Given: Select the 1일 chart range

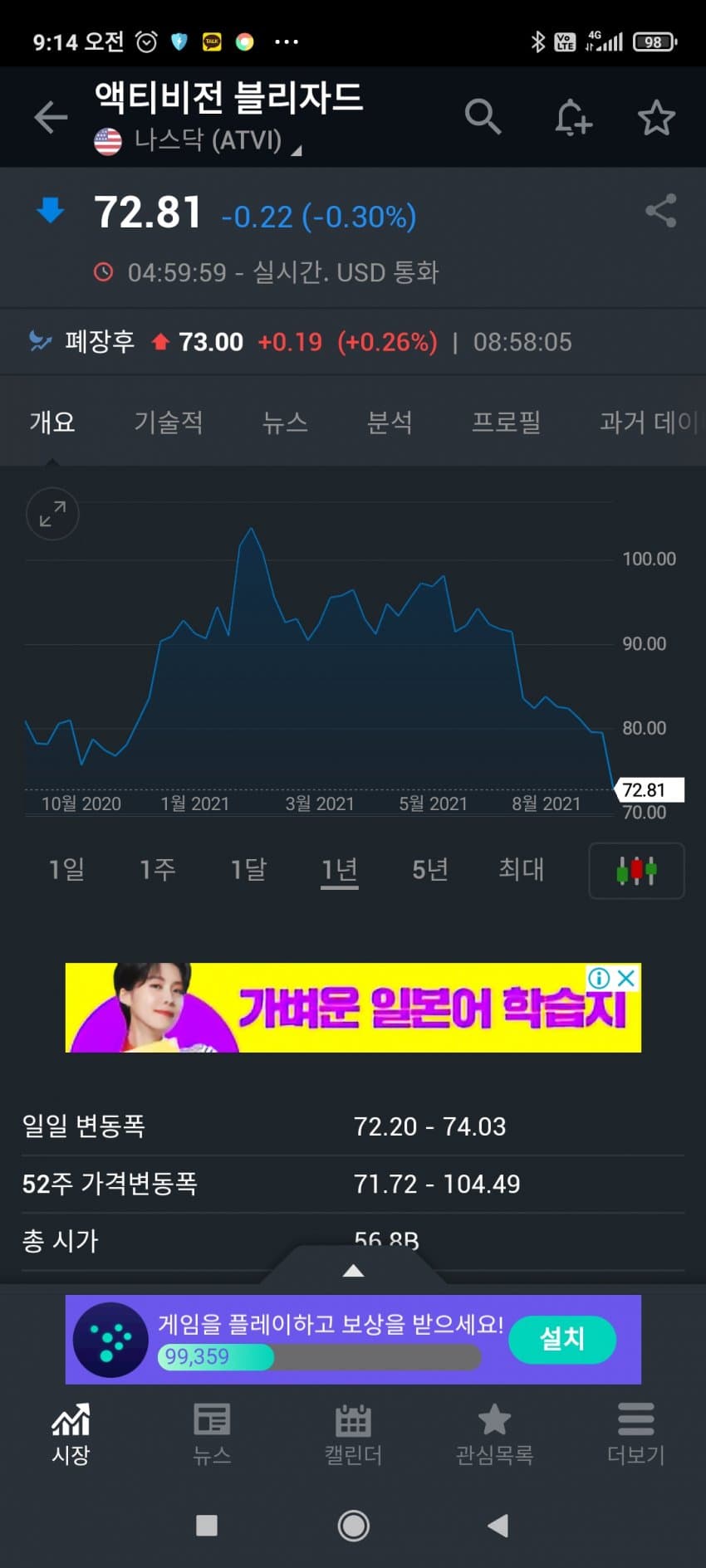Looking at the screenshot, I should (66, 869).
